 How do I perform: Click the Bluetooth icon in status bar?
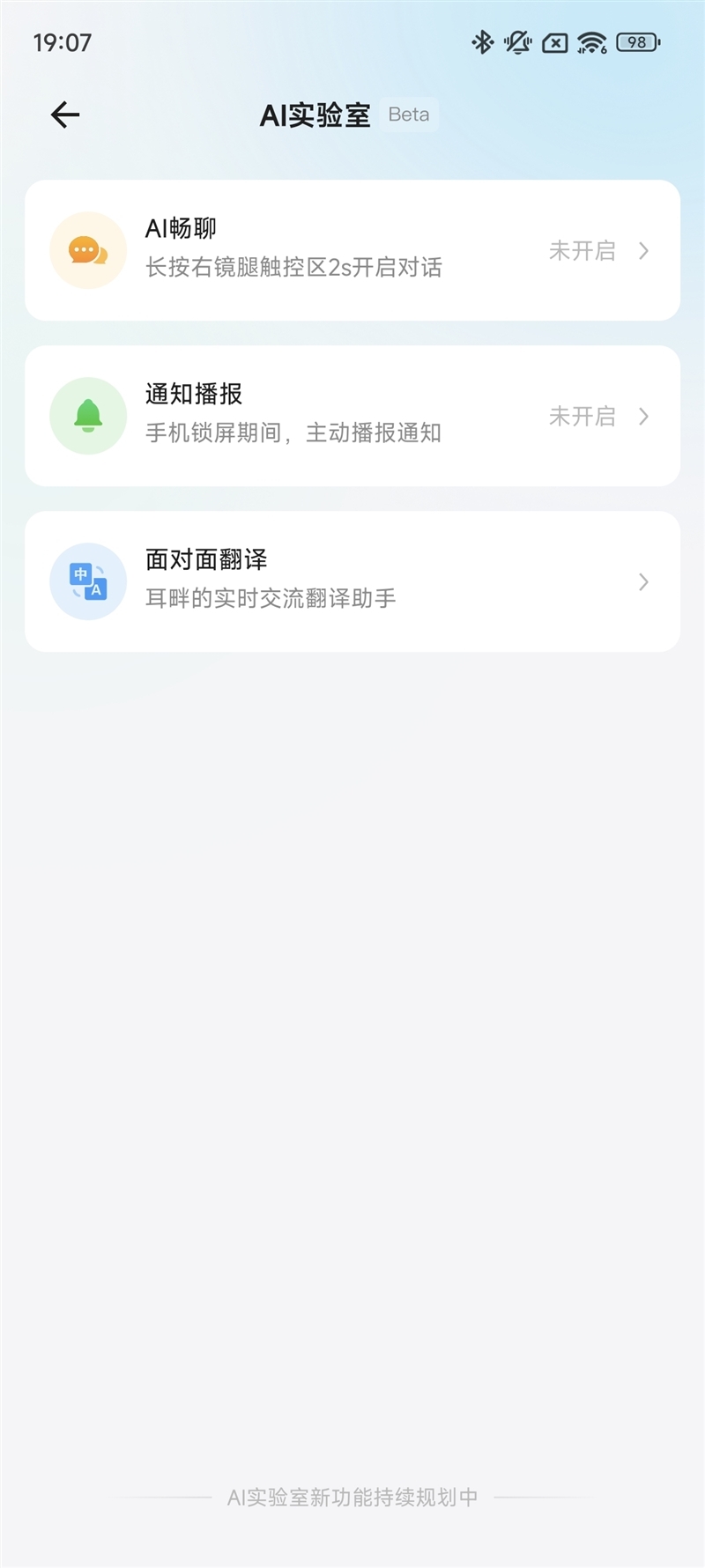point(483,41)
